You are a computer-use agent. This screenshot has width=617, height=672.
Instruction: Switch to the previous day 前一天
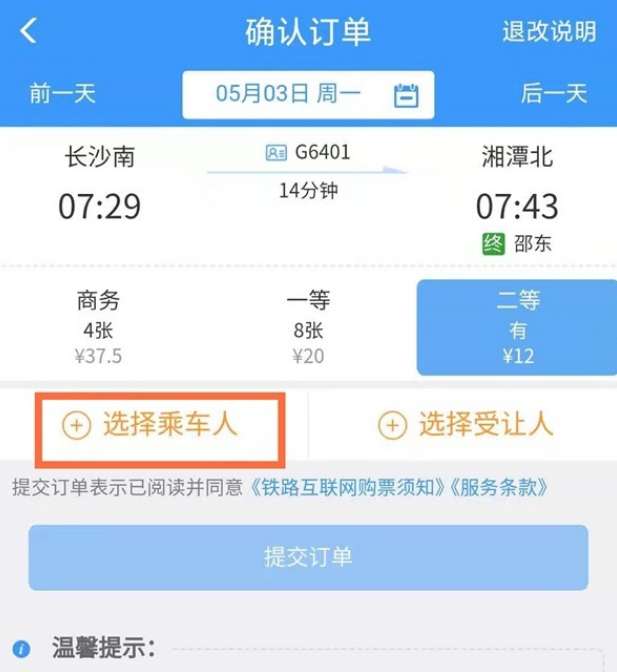(62, 95)
